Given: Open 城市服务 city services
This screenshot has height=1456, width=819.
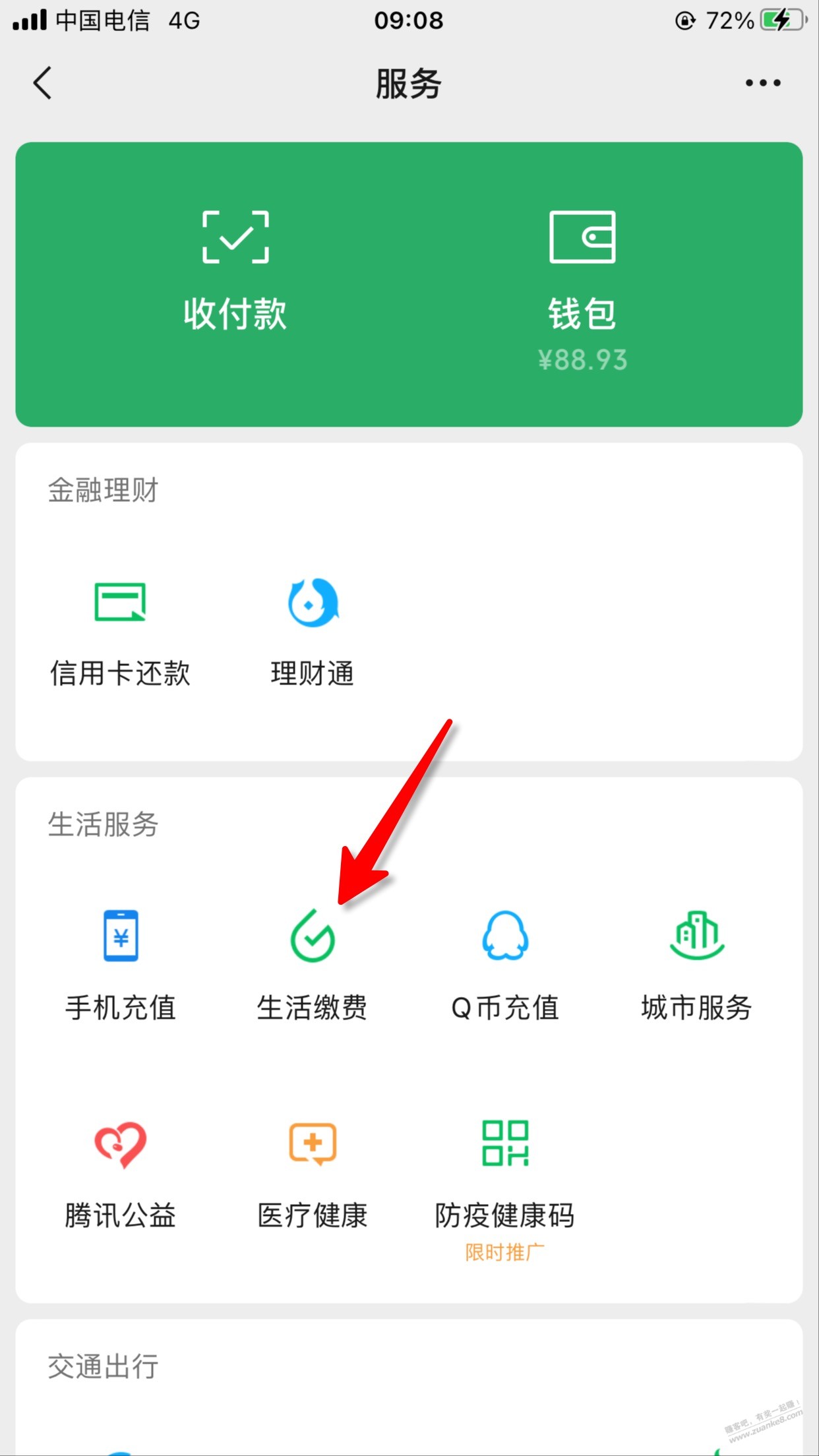Looking at the screenshot, I should click(696, 964).
